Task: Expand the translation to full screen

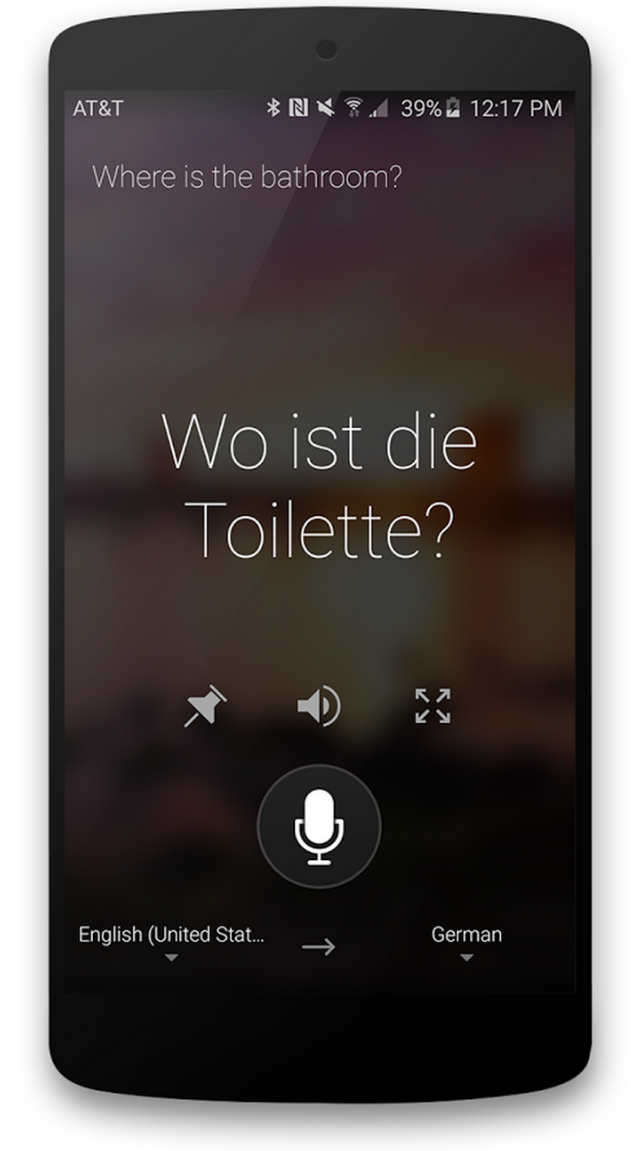Action: [433, 706]
